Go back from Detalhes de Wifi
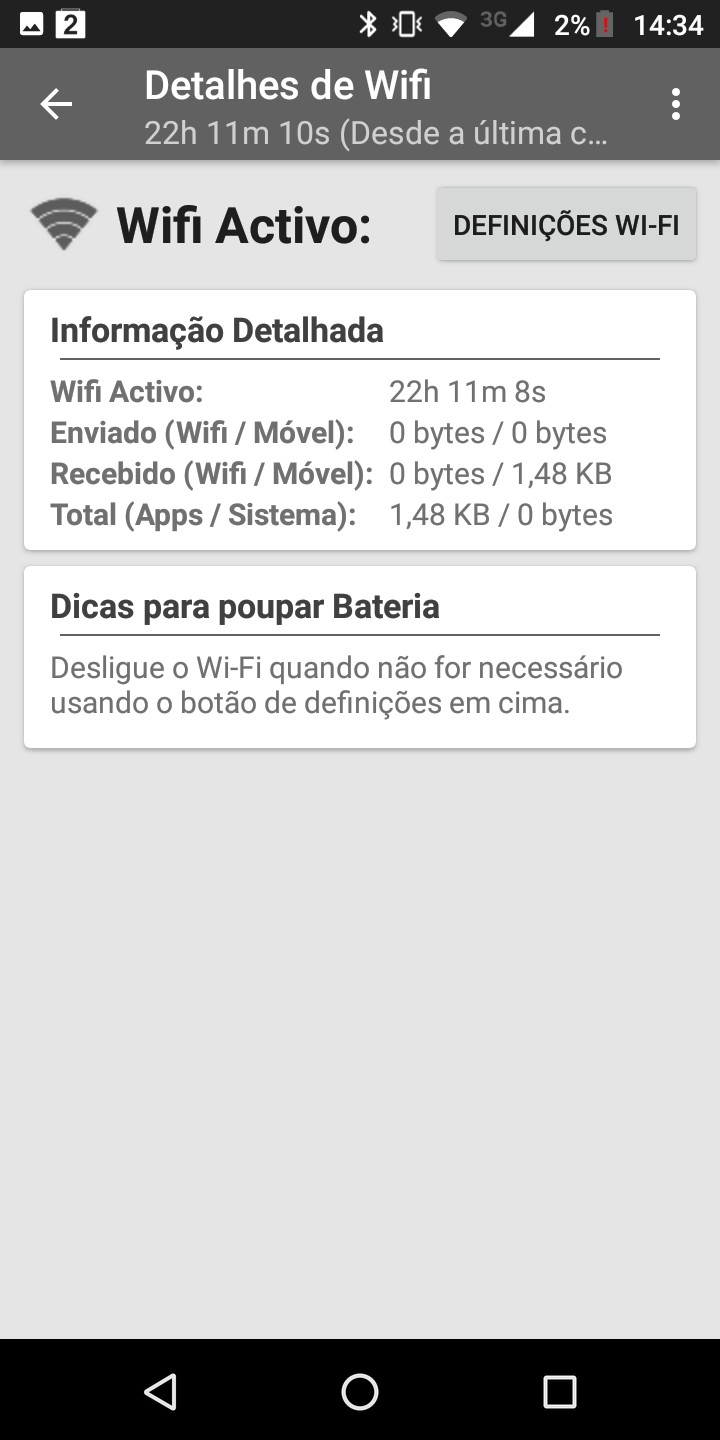Viewport: 720px width, 1440px height. (x=56, y=104)
